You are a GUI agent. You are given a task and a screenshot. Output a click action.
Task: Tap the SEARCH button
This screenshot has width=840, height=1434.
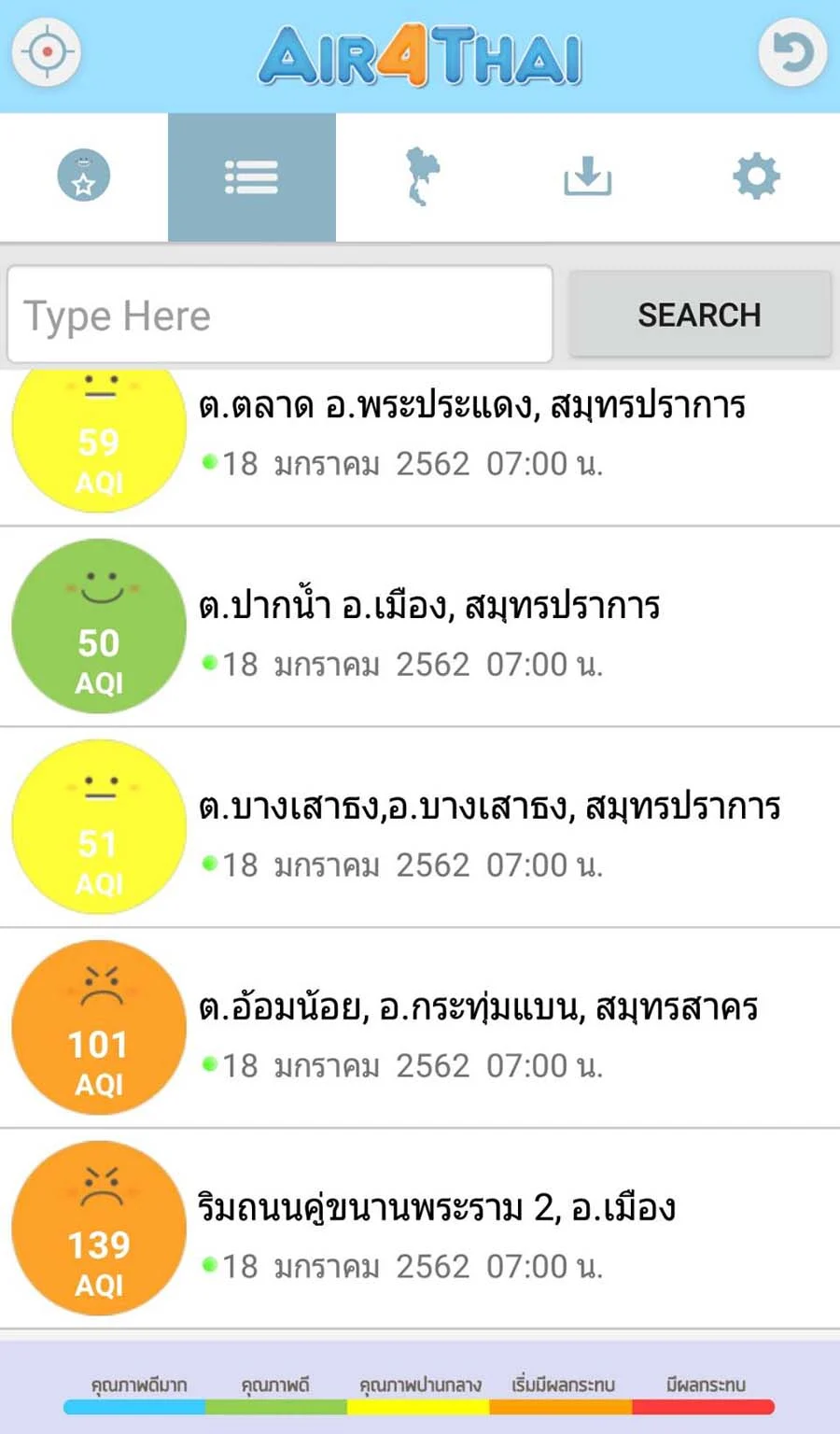pyautogui.click(x=700, y=315)
